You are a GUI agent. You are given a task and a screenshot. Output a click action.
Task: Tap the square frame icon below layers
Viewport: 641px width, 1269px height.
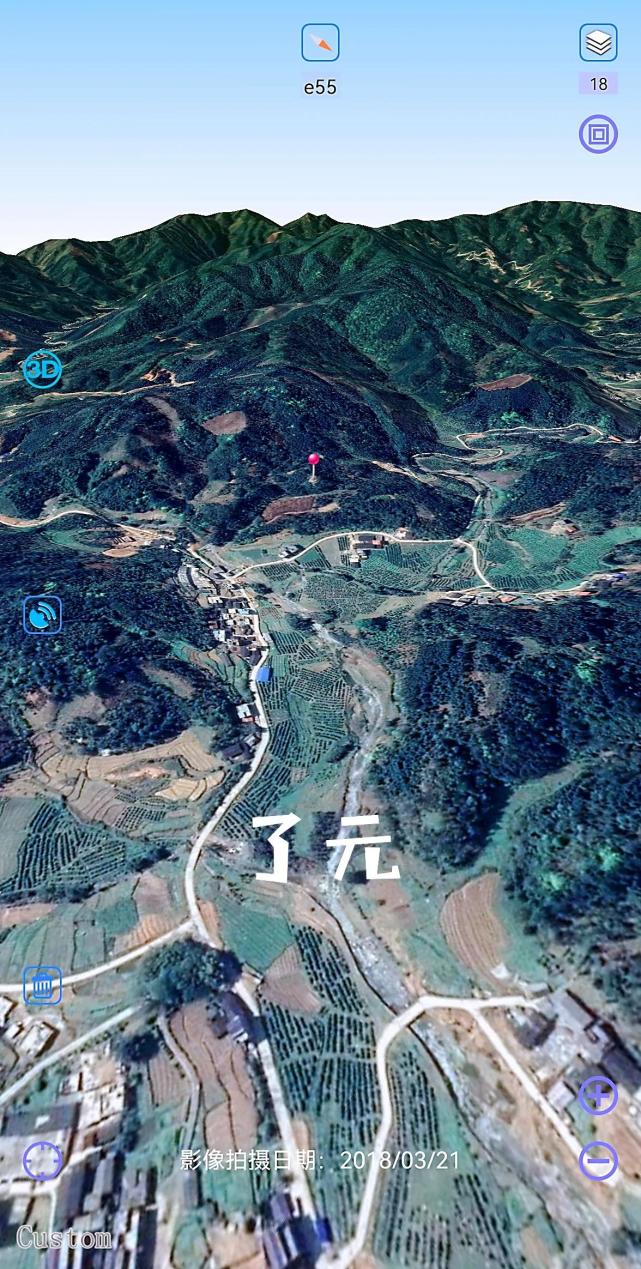[598, 134]
